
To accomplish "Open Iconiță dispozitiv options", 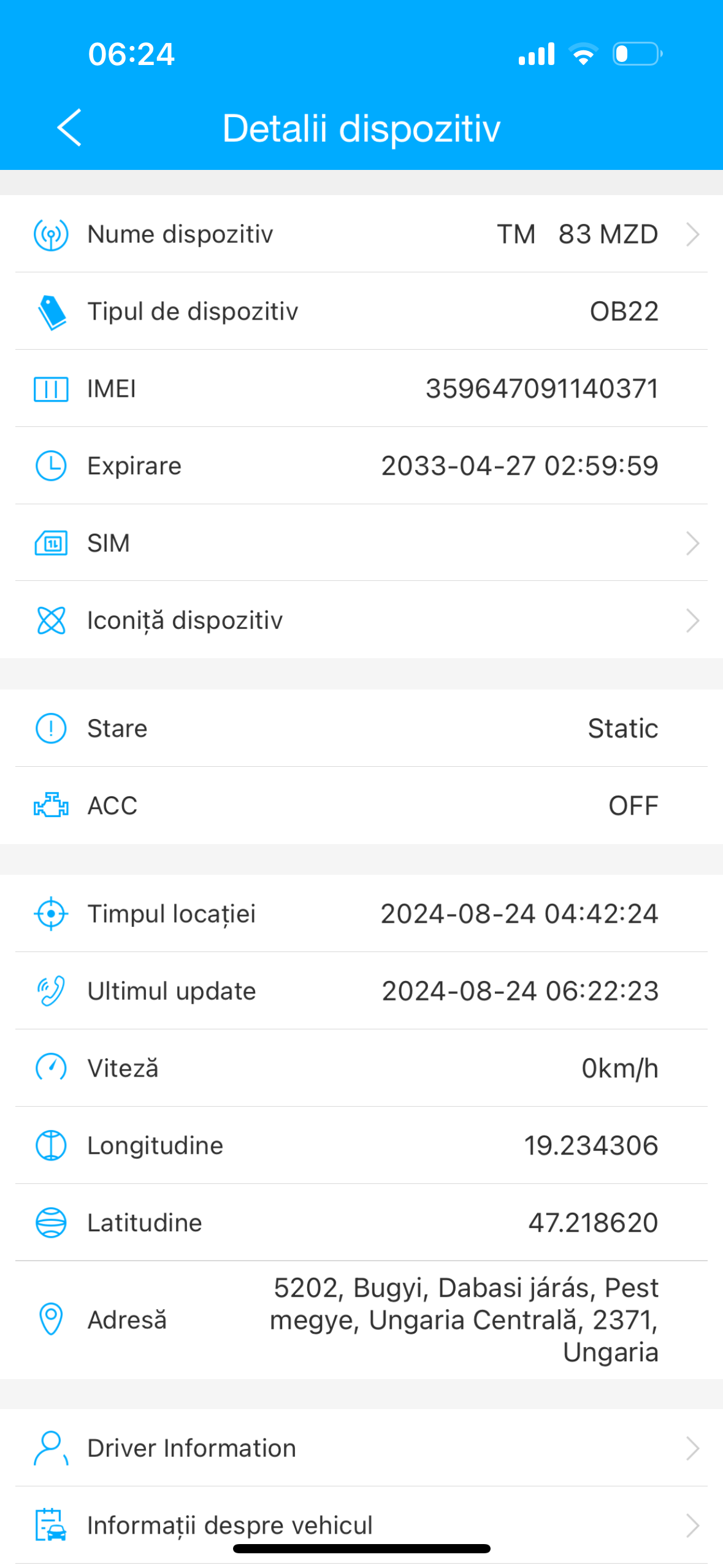I will (361, 620).
